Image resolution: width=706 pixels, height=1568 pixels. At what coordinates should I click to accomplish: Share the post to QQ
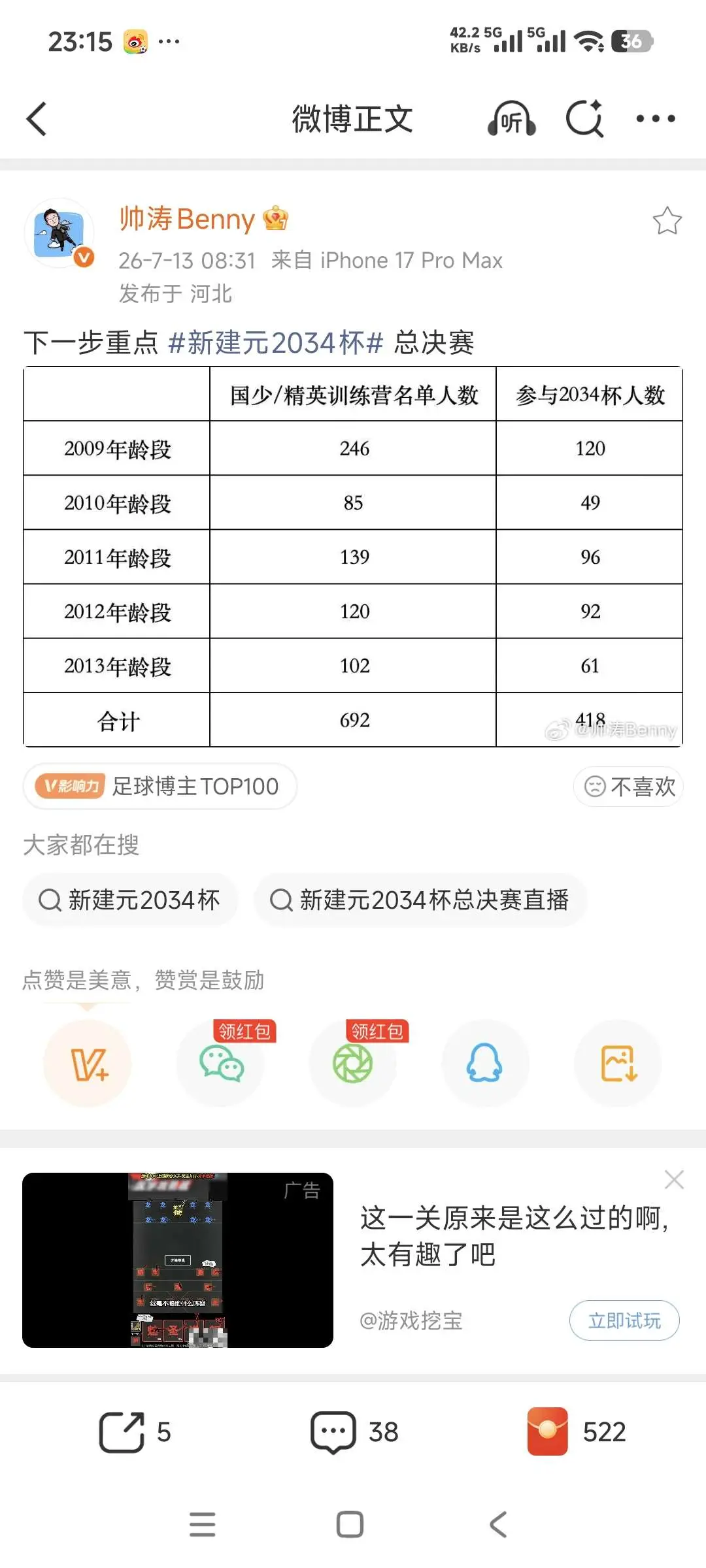[x=485, y=1064]
